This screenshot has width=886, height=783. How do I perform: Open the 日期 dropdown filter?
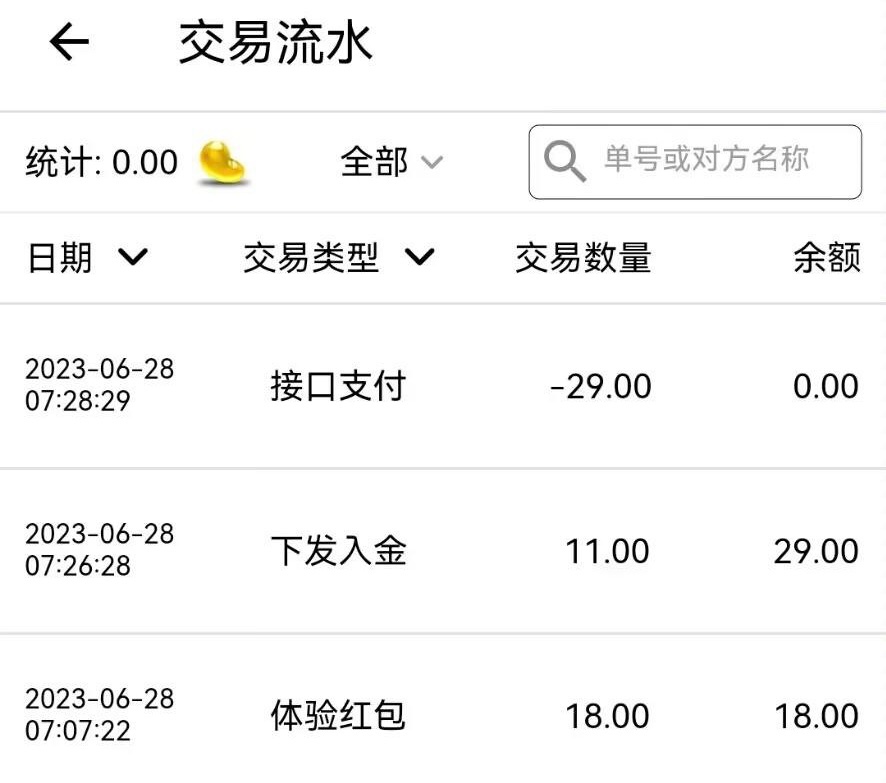pos(87,258)
